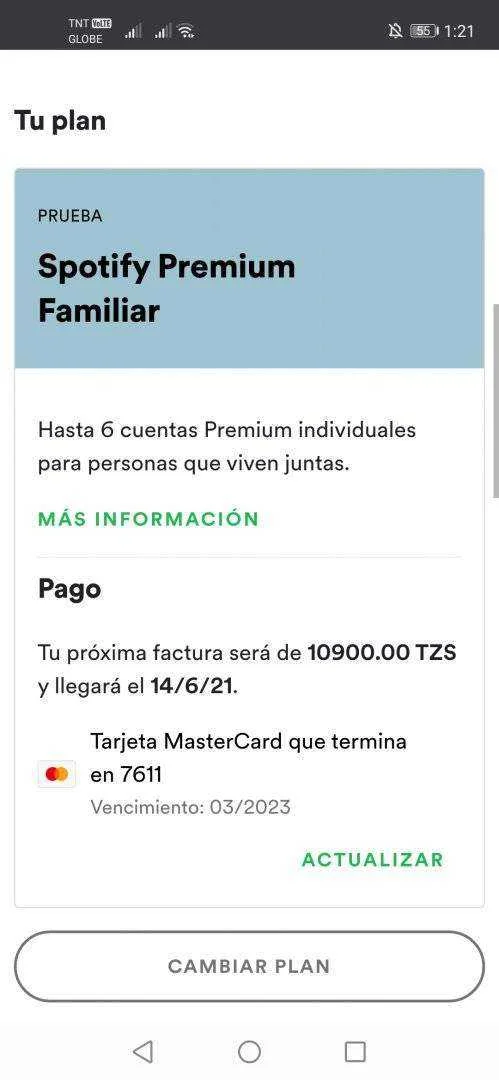Open recent apps from the navigation bar
The image size is (499, 1080).
tap(355, 1052)
